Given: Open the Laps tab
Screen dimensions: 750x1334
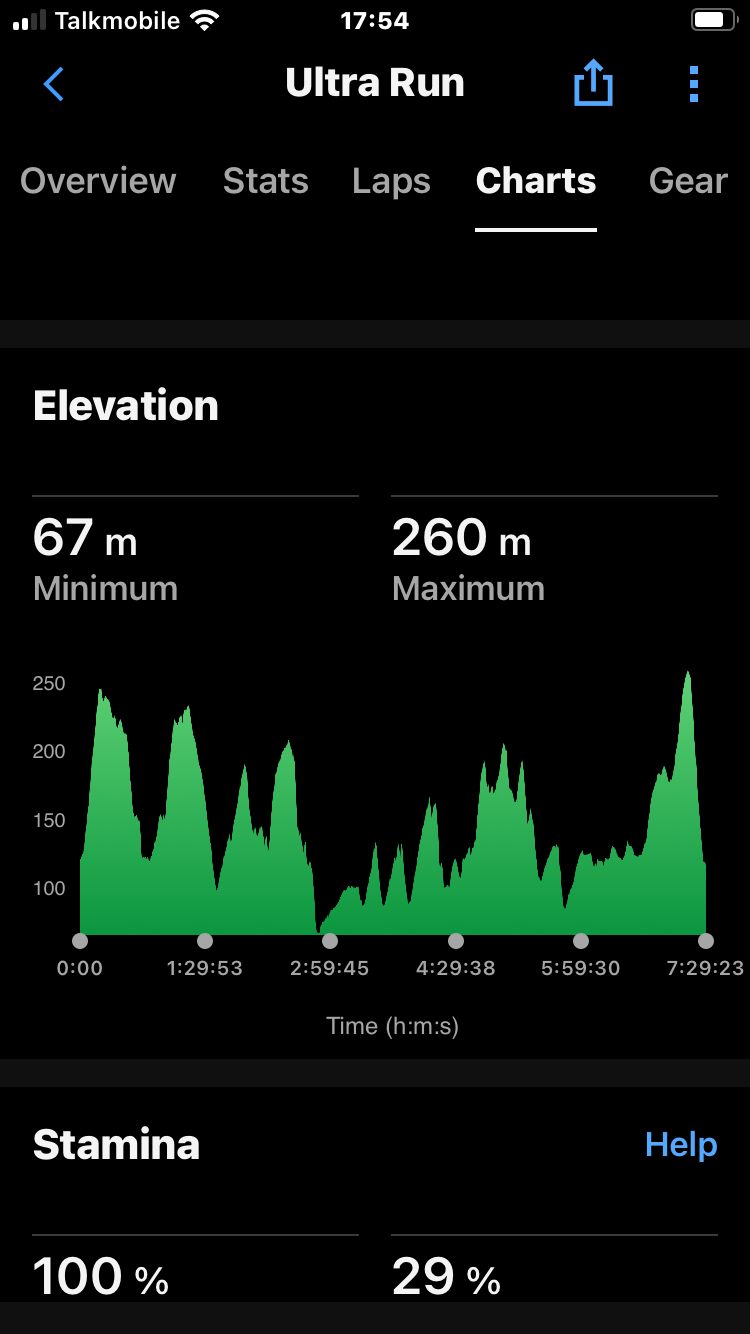Looking at the screenshot, I should pos(392,181).
